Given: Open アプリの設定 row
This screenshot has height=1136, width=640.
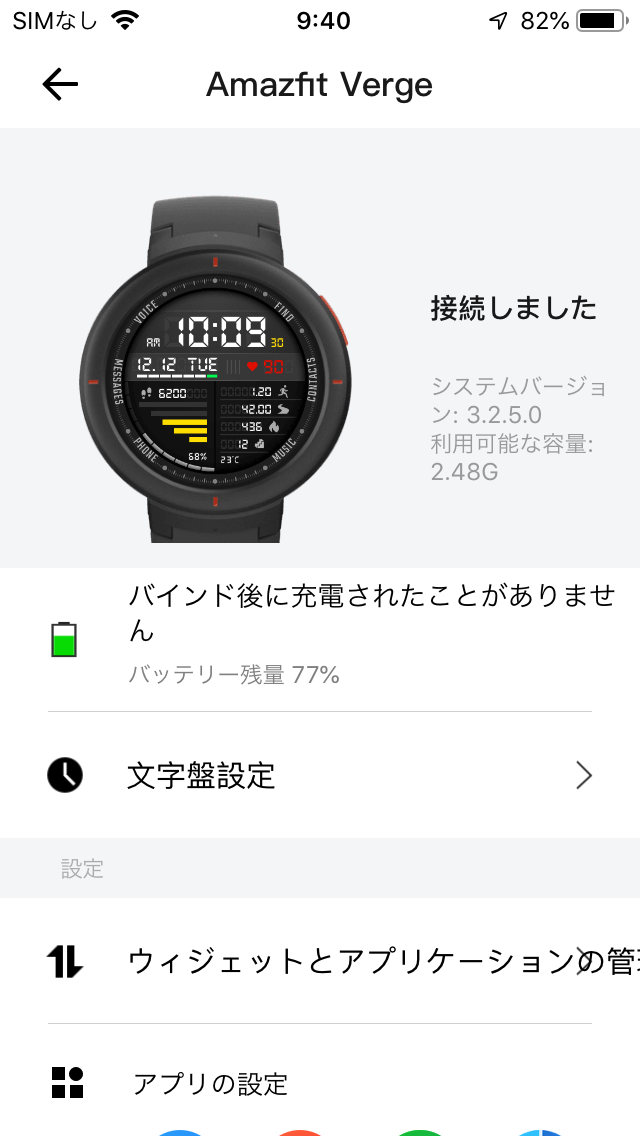Looking at the screenshot, I should pos(320,1084).
